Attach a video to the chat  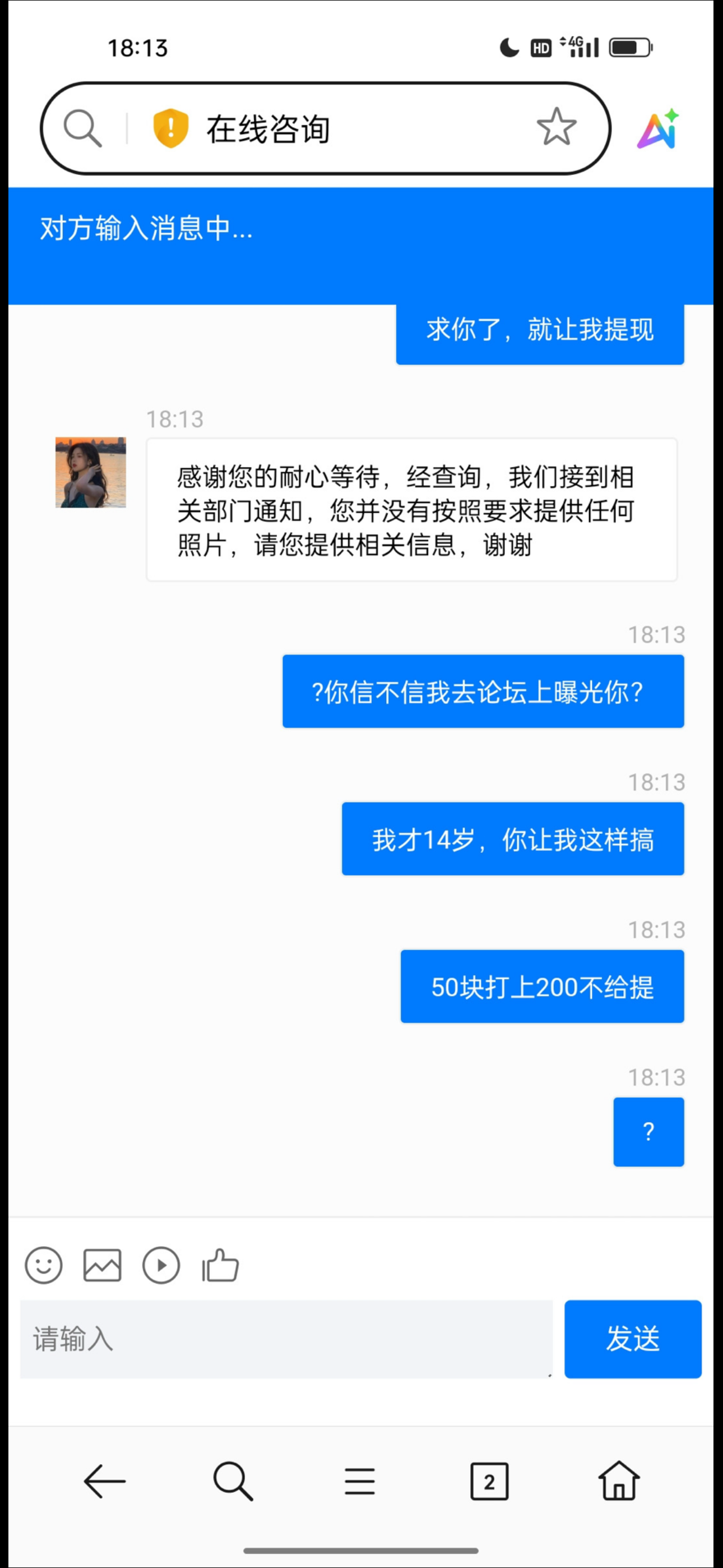(161, 1266)
